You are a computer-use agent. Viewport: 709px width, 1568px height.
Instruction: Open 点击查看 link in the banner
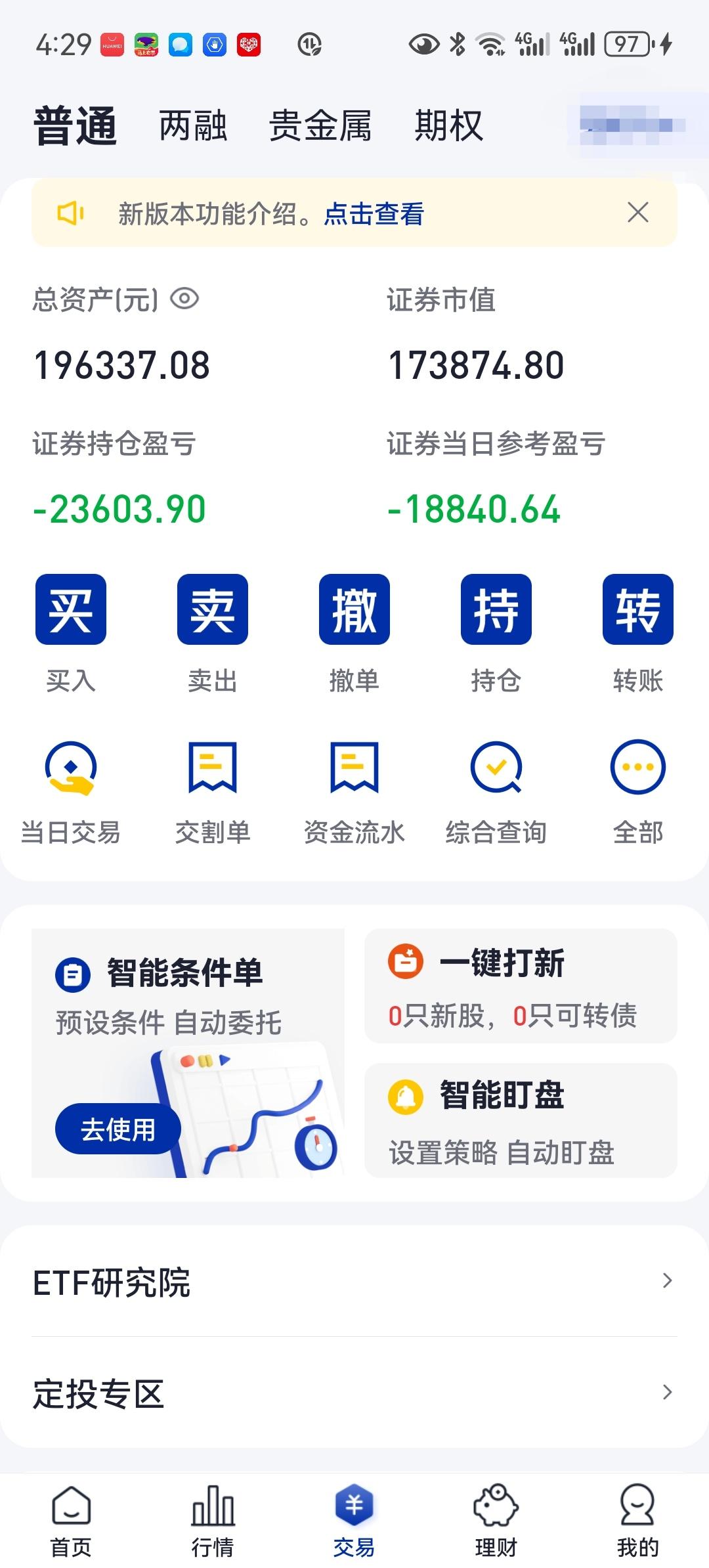point(374,213)
